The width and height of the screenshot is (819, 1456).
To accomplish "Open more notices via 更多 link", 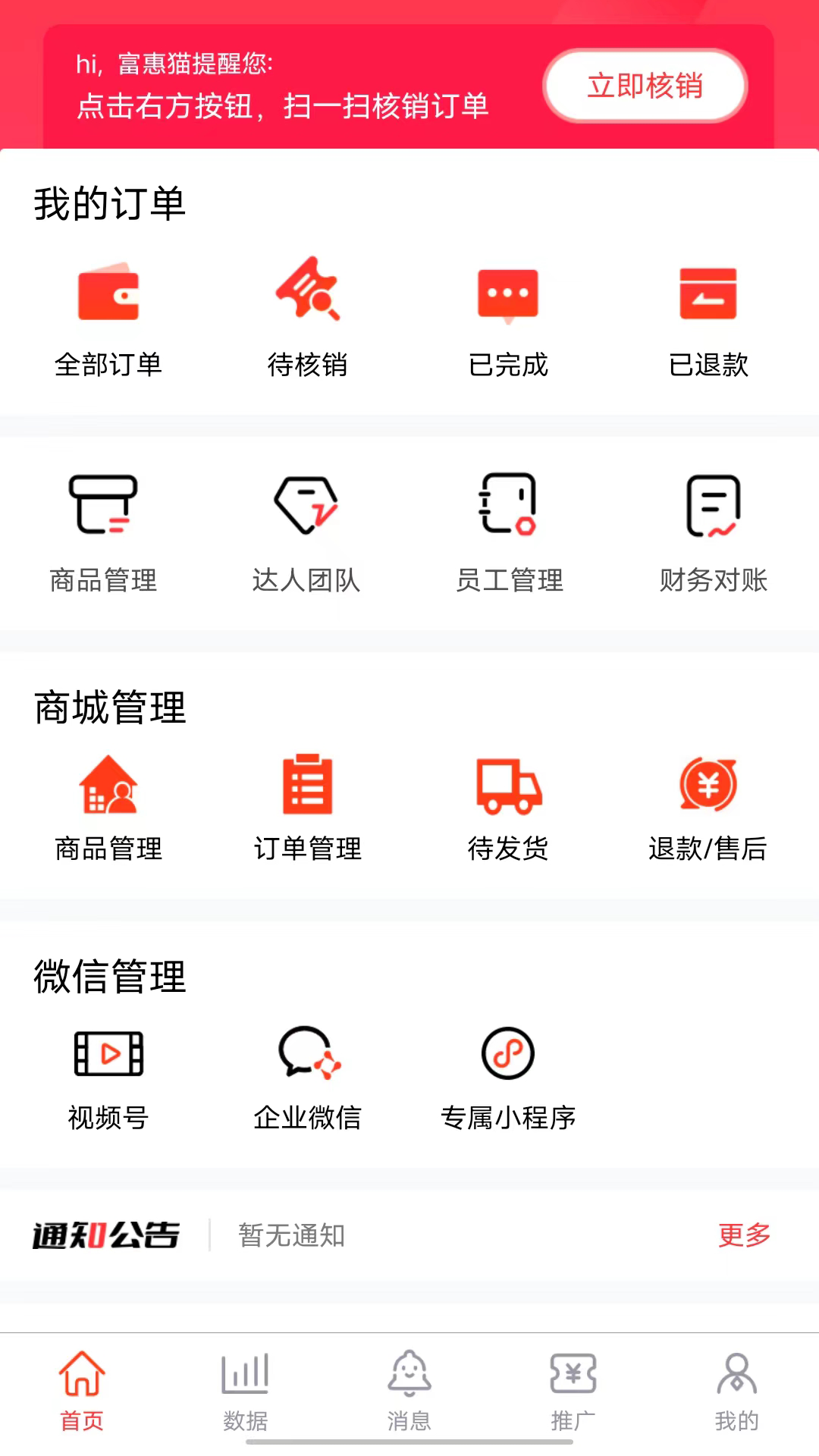I will (x=743, y=1235).
